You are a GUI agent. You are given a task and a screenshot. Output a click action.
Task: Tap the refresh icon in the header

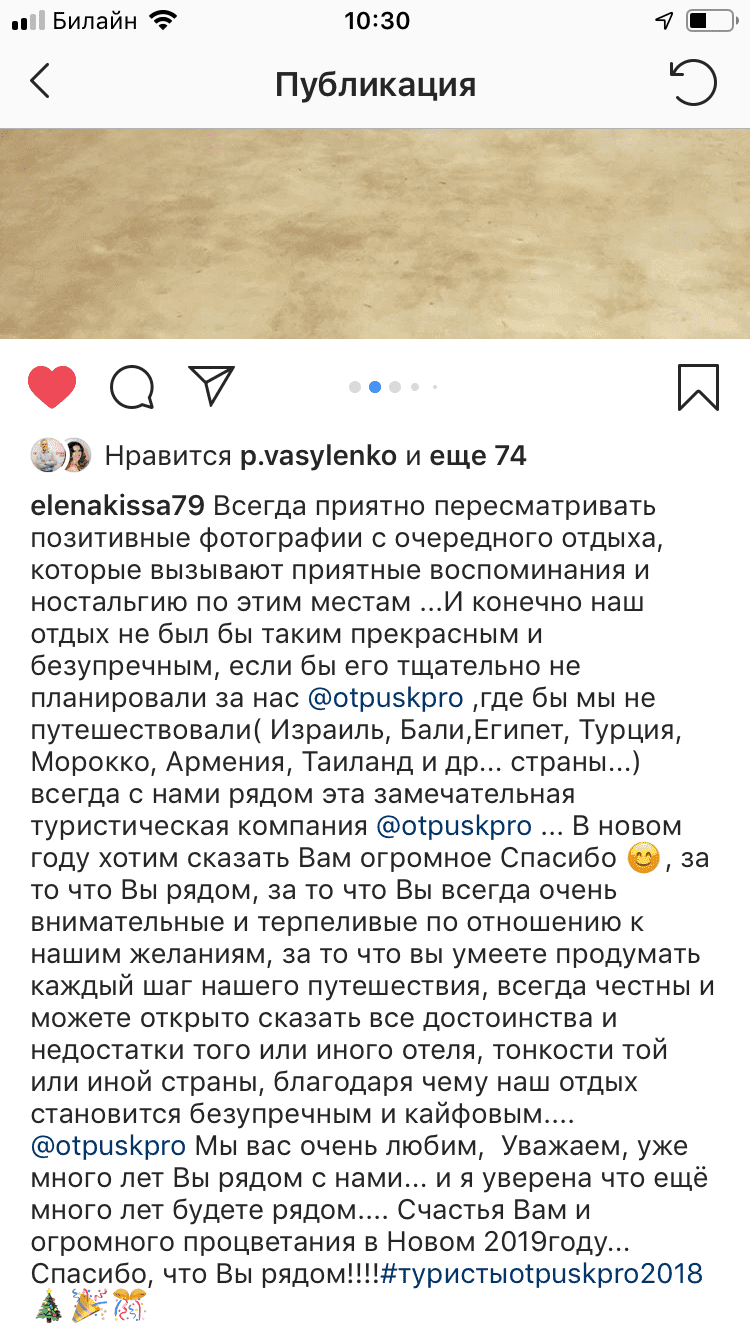(693, 83)
